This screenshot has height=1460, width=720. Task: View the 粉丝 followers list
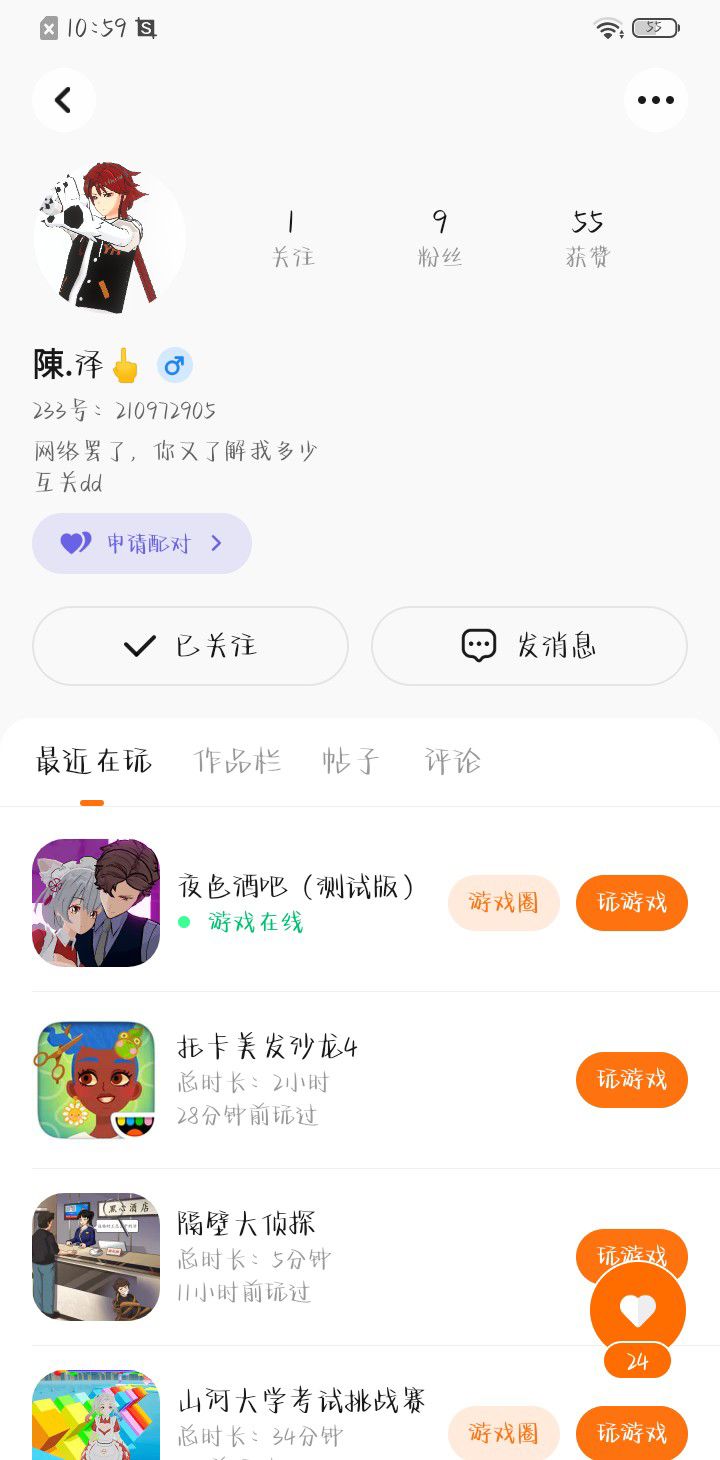[439, 238]
